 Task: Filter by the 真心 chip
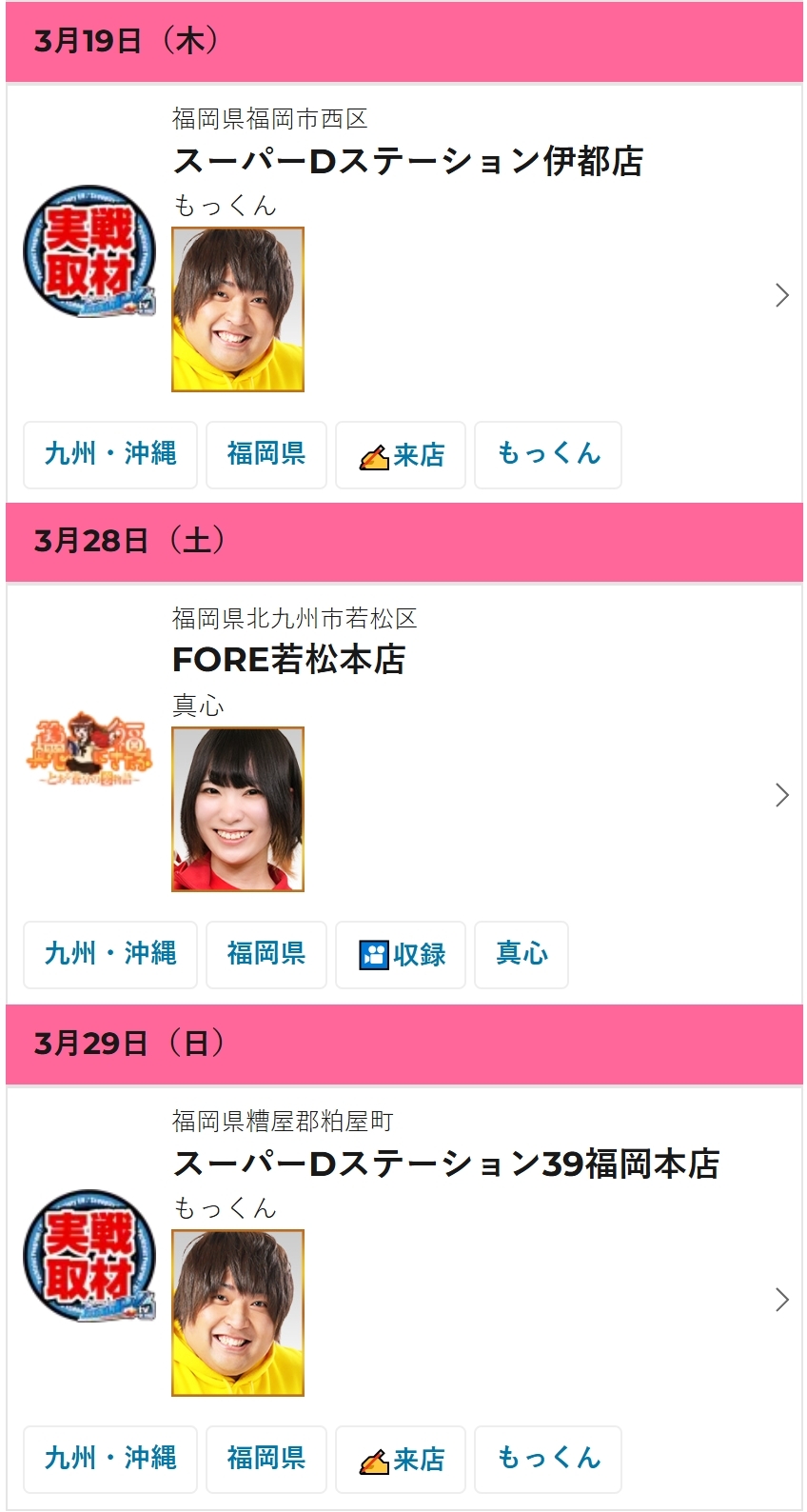tap(522, 954)
